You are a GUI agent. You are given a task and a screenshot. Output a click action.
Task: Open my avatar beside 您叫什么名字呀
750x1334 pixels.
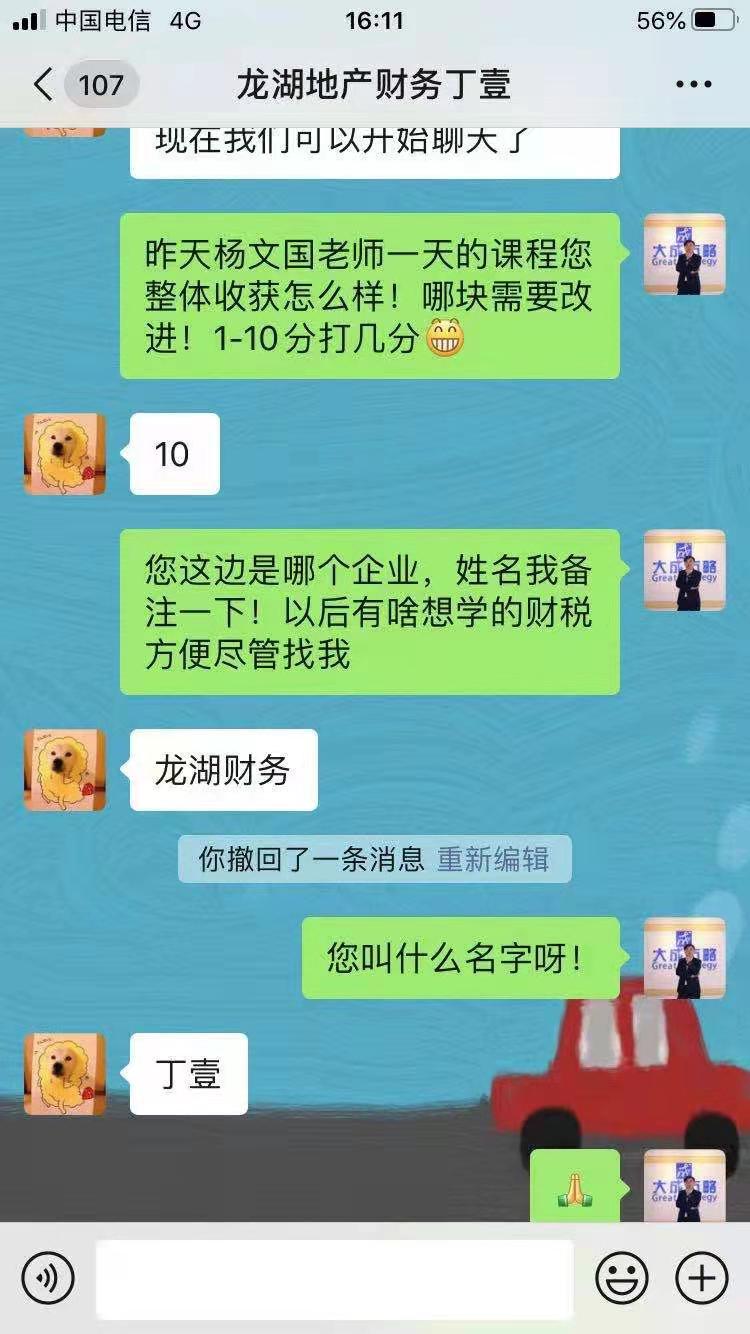[x=684, y=958]
